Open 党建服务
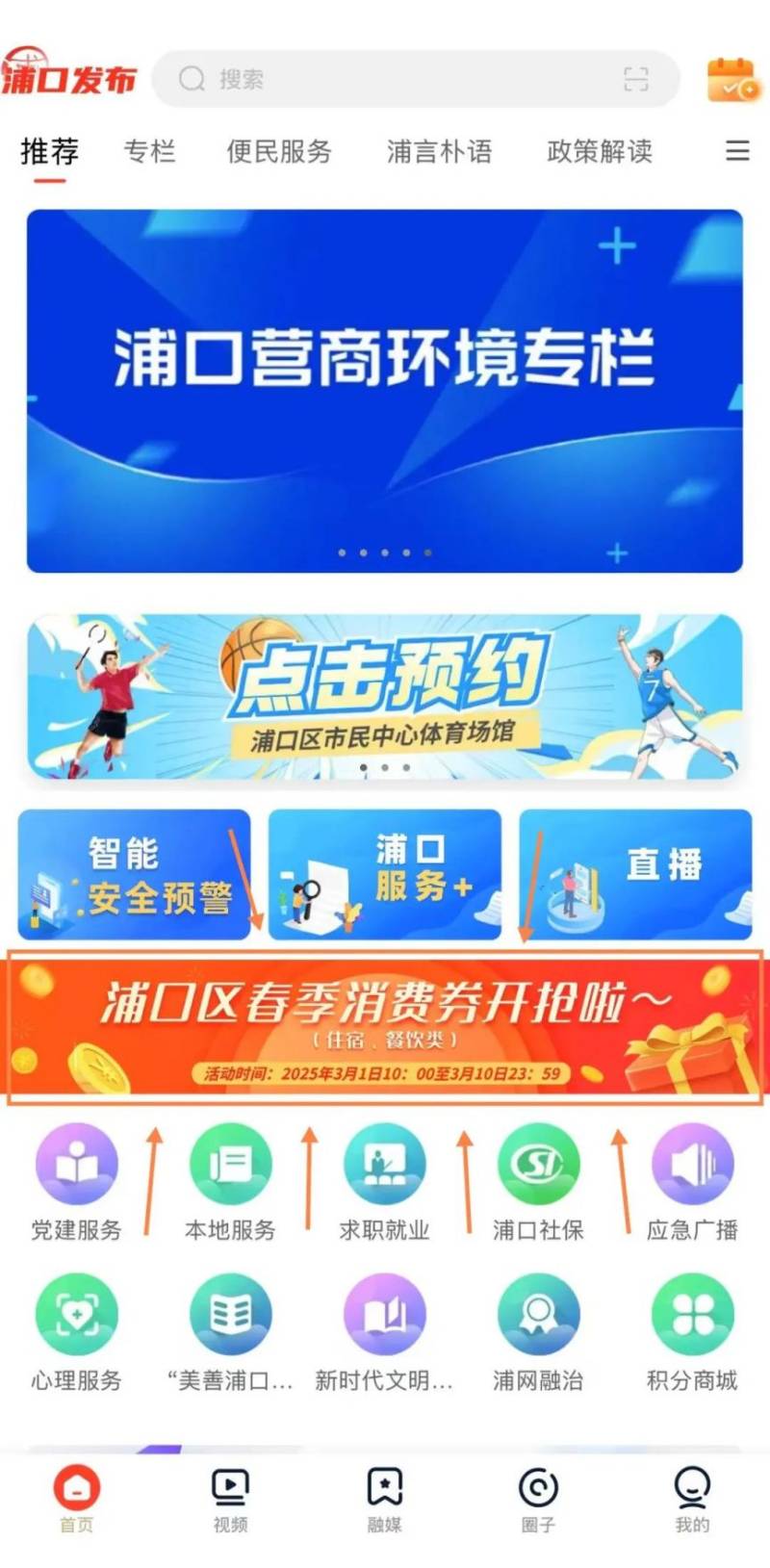 77,1180
